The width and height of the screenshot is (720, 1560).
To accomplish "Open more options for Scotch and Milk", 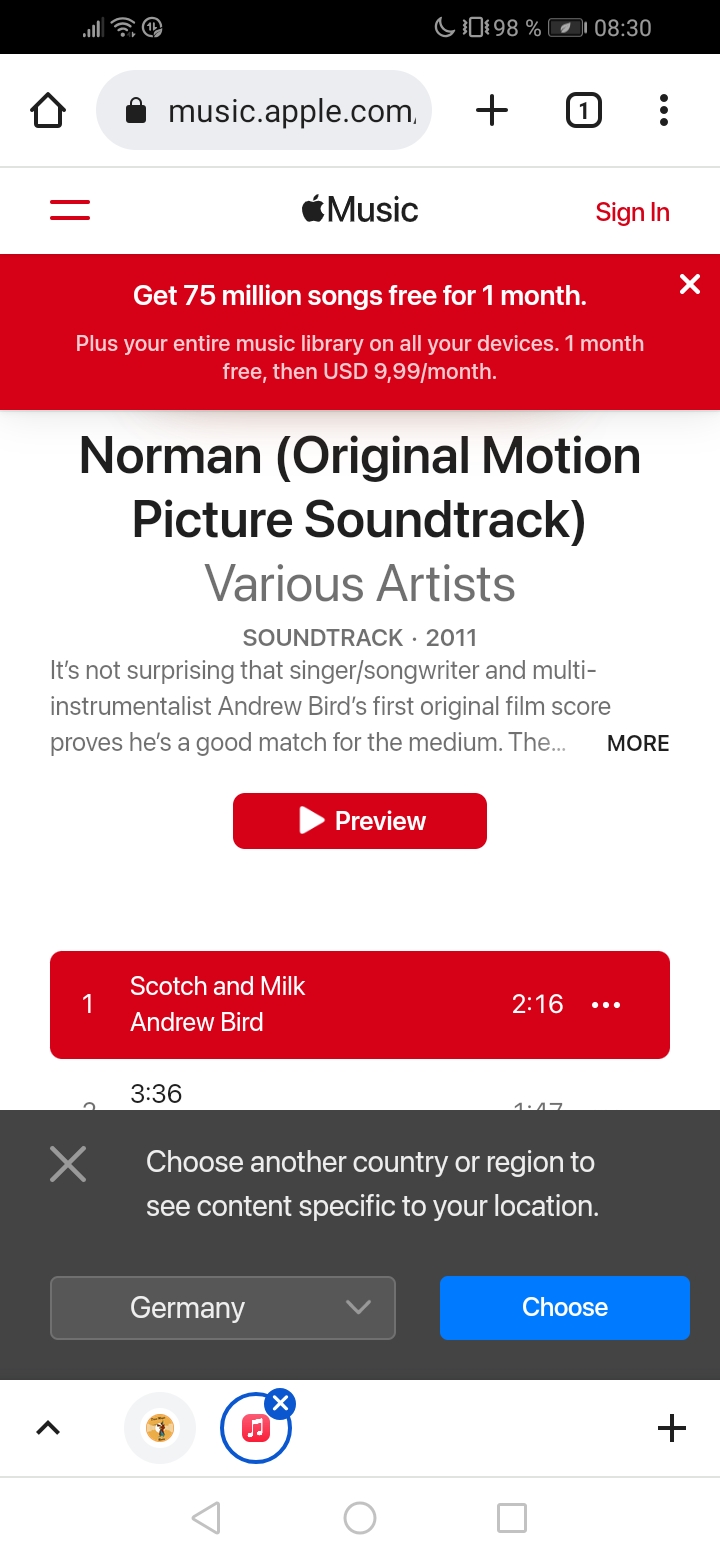I will pos(606,1005).
